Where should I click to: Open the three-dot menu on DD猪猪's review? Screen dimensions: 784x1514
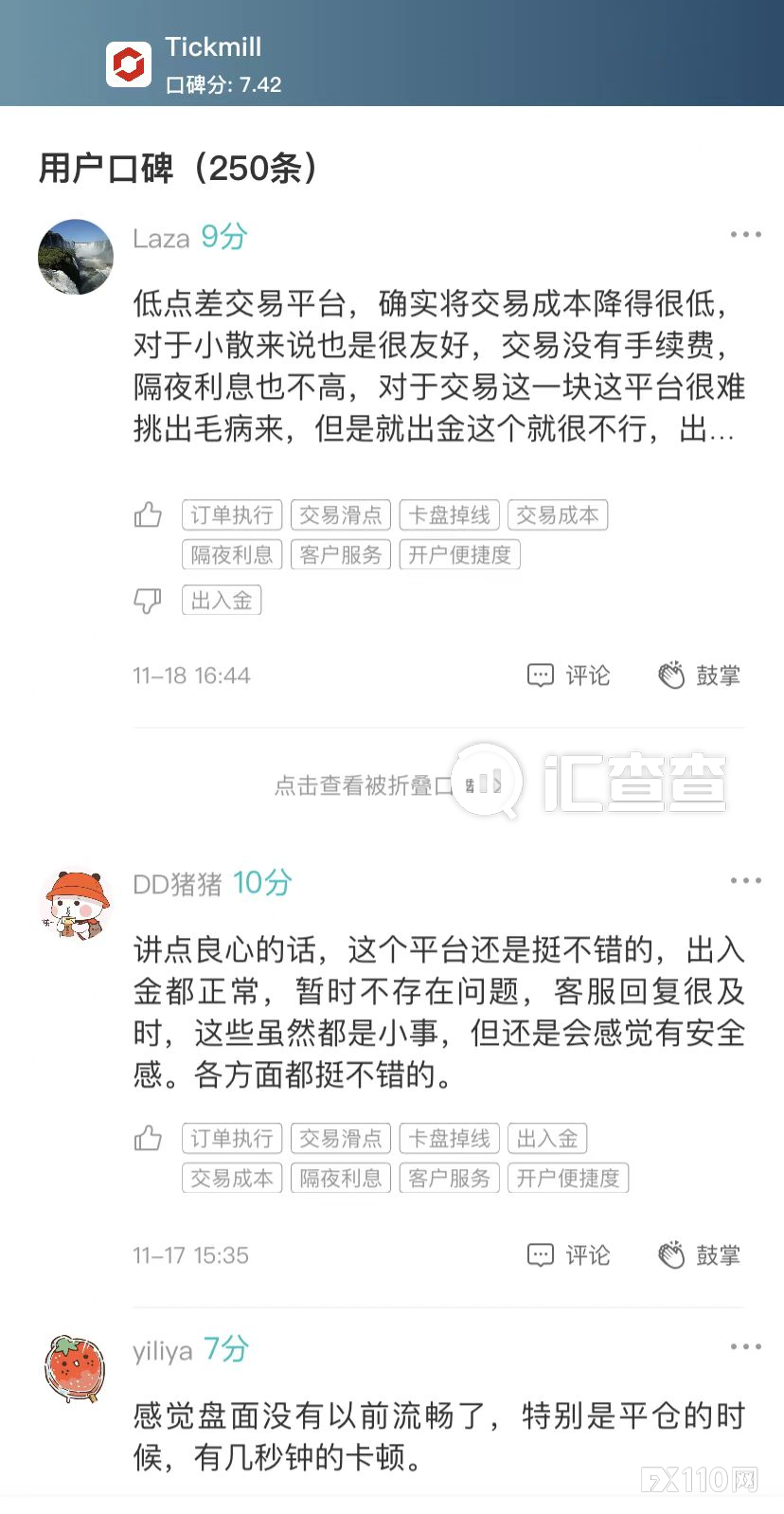(x=746, y=879)
